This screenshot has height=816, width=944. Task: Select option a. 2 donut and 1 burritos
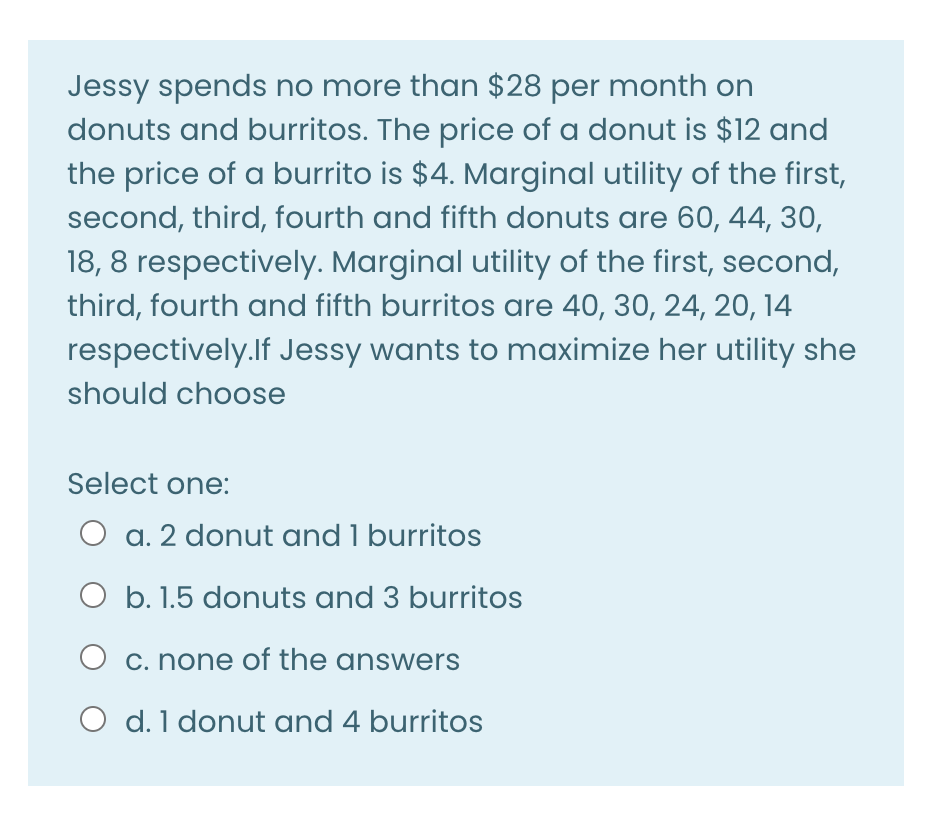pos(94,536)
